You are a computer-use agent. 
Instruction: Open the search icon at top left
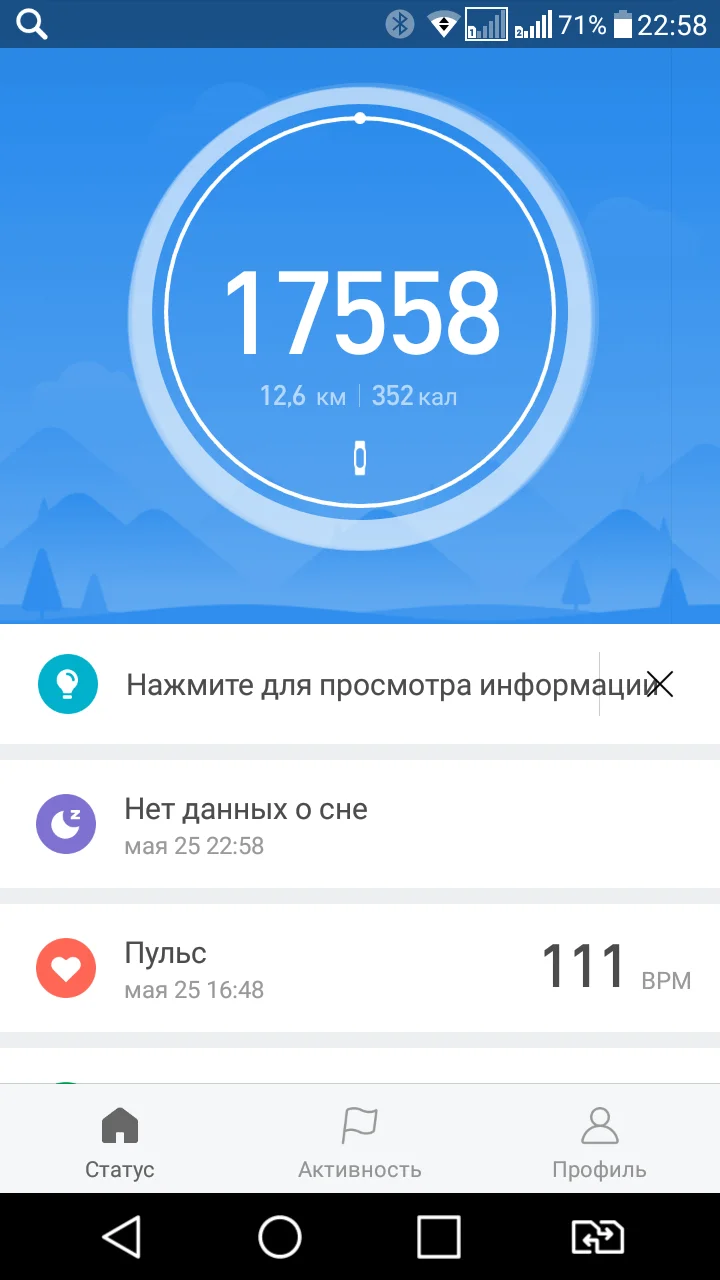click(30, 25)
